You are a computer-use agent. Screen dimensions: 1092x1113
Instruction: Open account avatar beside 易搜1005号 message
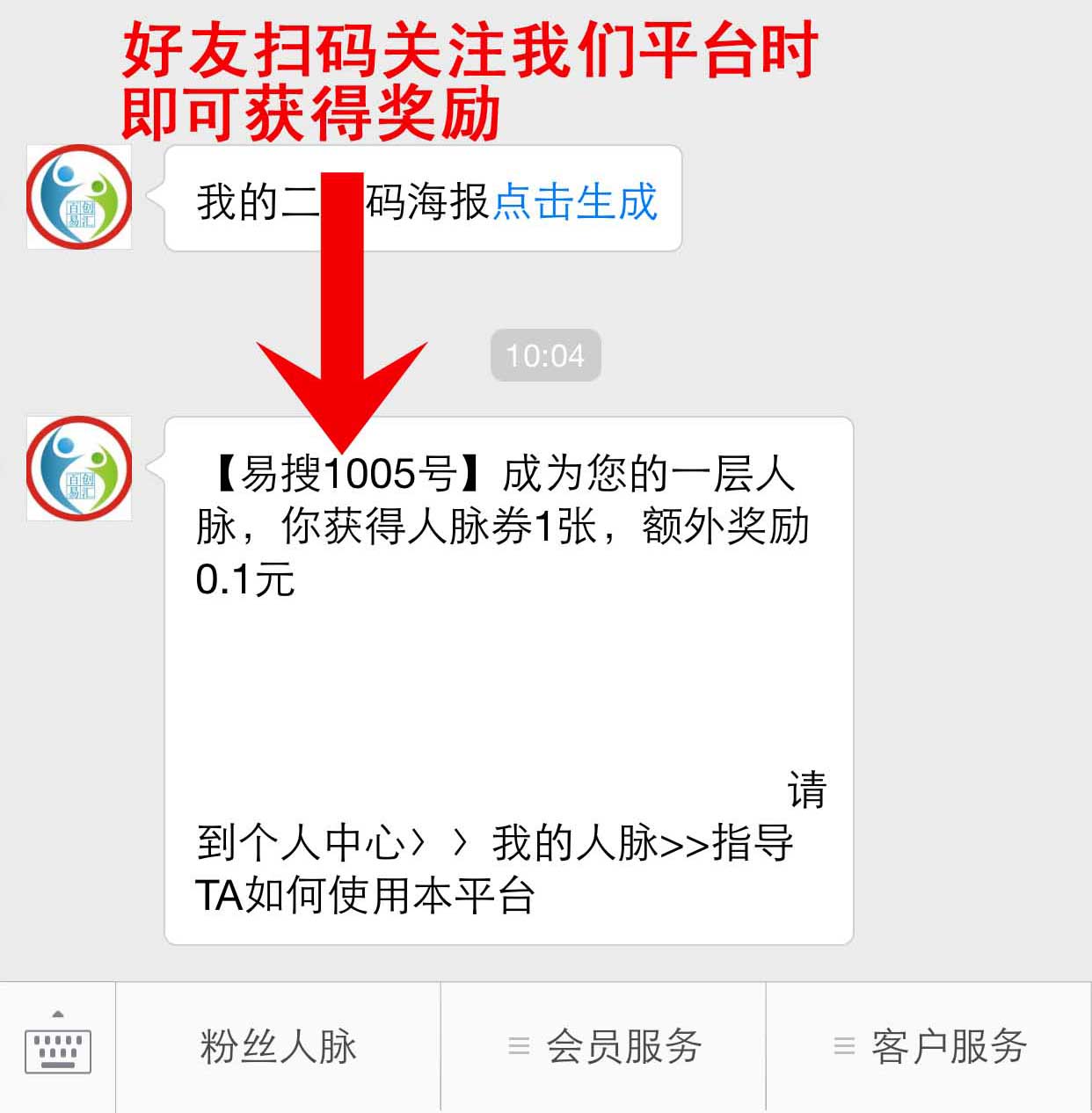(x=79, y=469)
